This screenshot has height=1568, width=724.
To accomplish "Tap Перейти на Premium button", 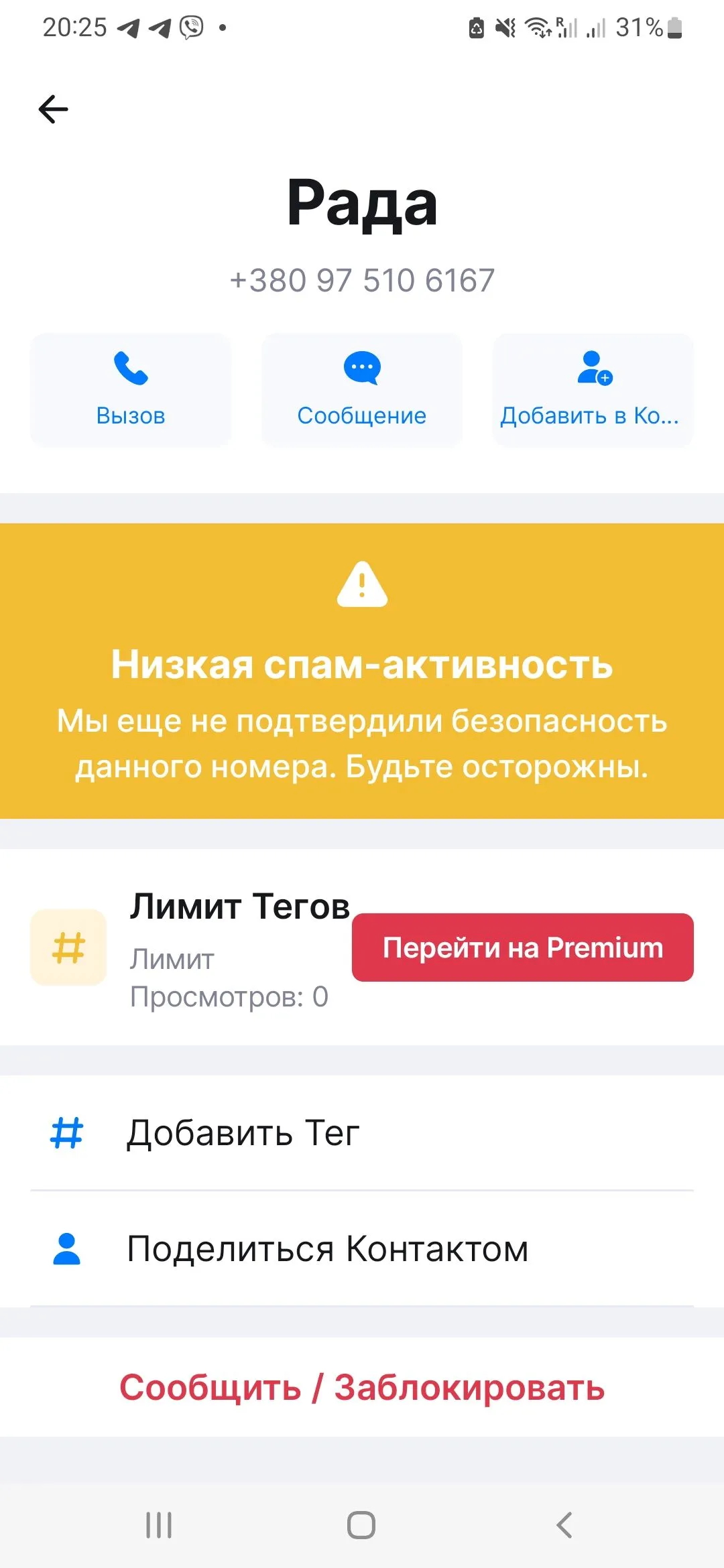I will coord(522,948).
